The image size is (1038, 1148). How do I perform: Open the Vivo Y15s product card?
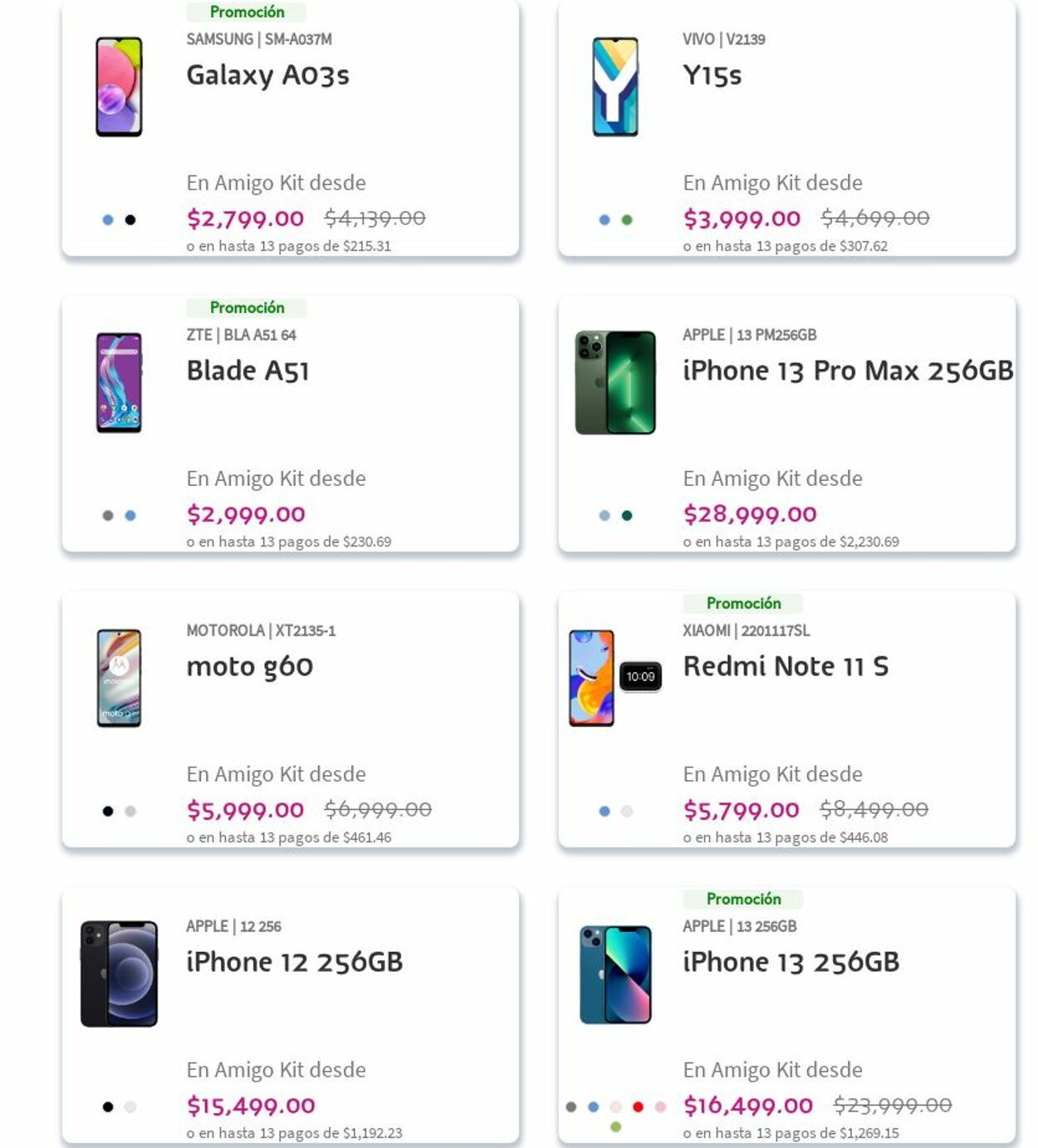tap(712, 76)
